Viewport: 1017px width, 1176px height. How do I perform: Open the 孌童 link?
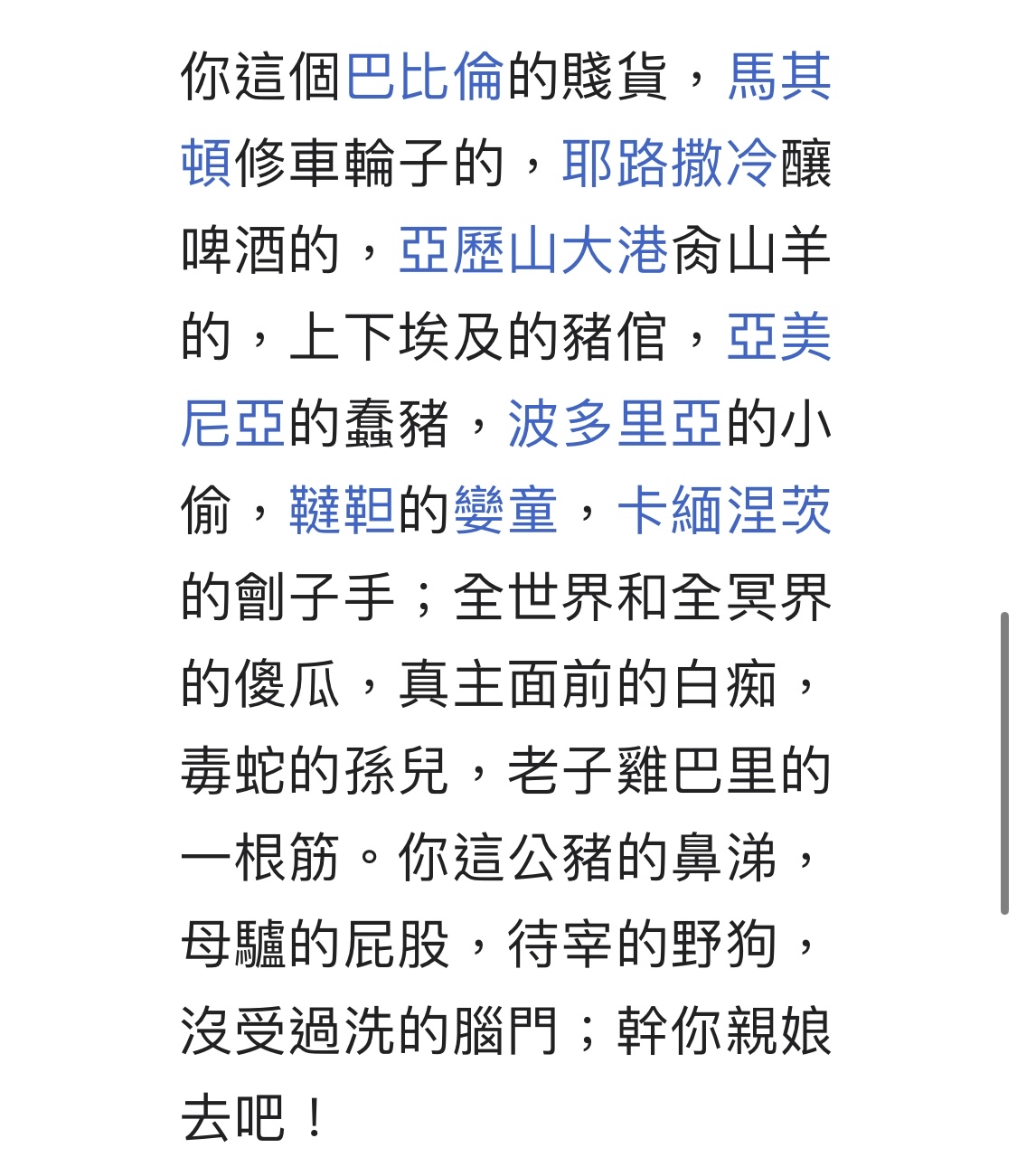(x=505, y=510)
